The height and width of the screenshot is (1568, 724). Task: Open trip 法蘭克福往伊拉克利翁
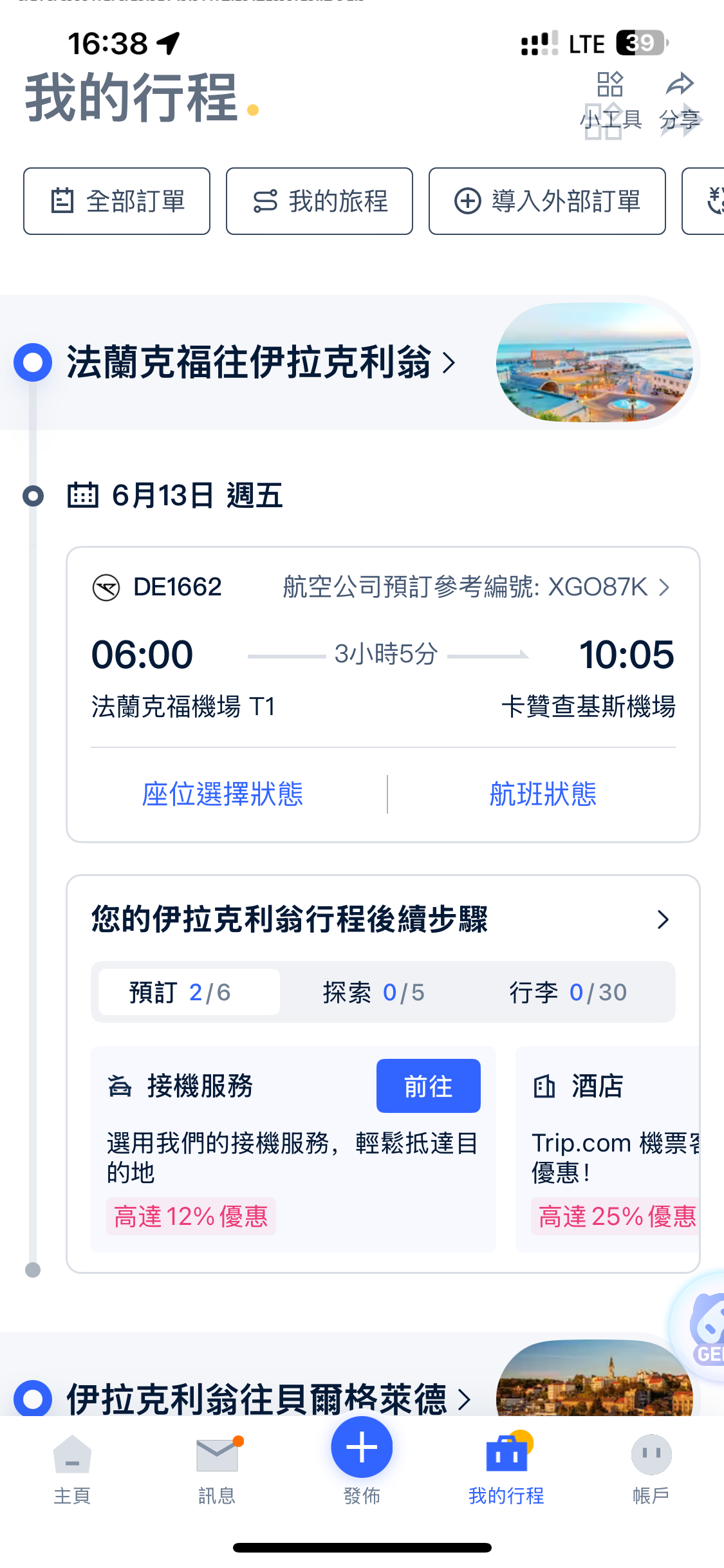[x=261, y=362]
